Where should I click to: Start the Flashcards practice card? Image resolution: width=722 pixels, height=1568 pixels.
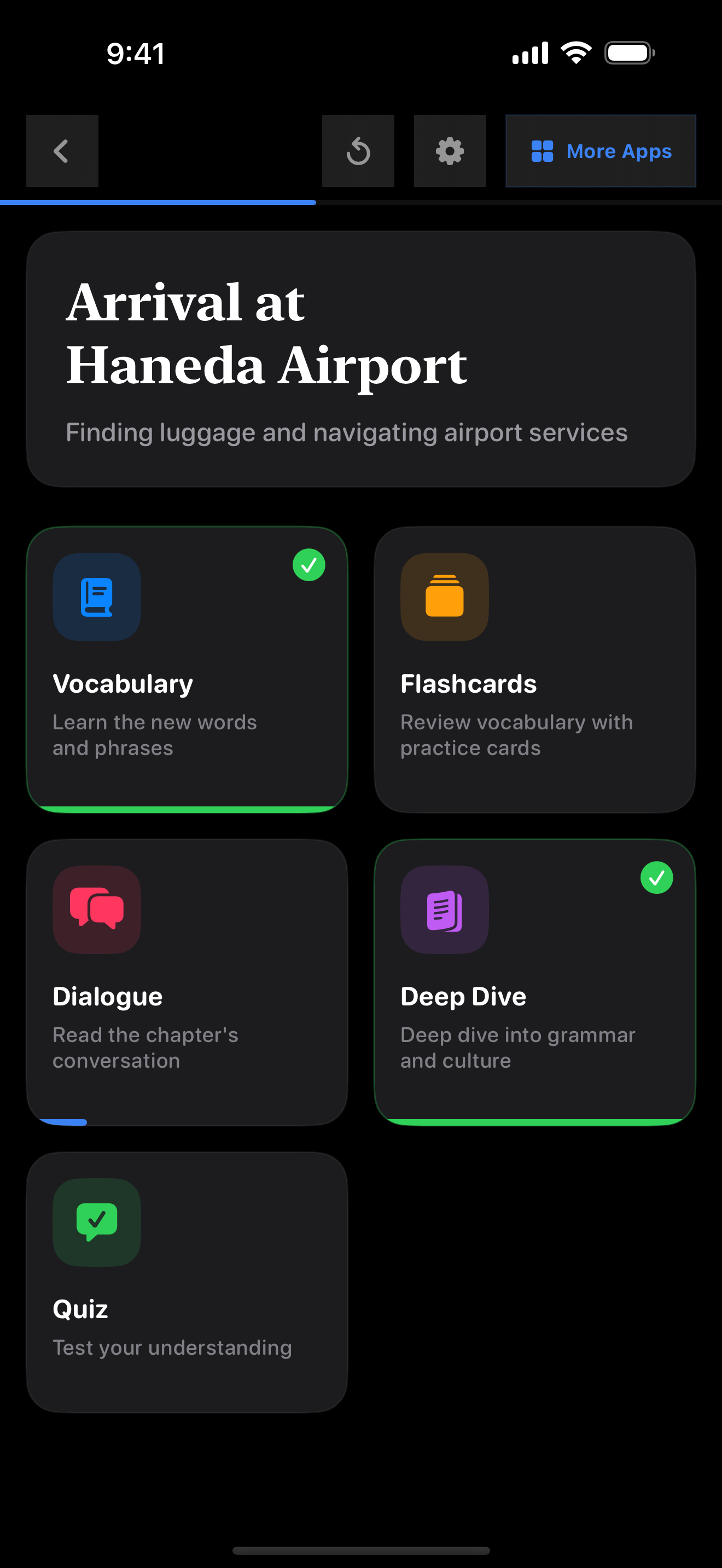pos(534,670)
